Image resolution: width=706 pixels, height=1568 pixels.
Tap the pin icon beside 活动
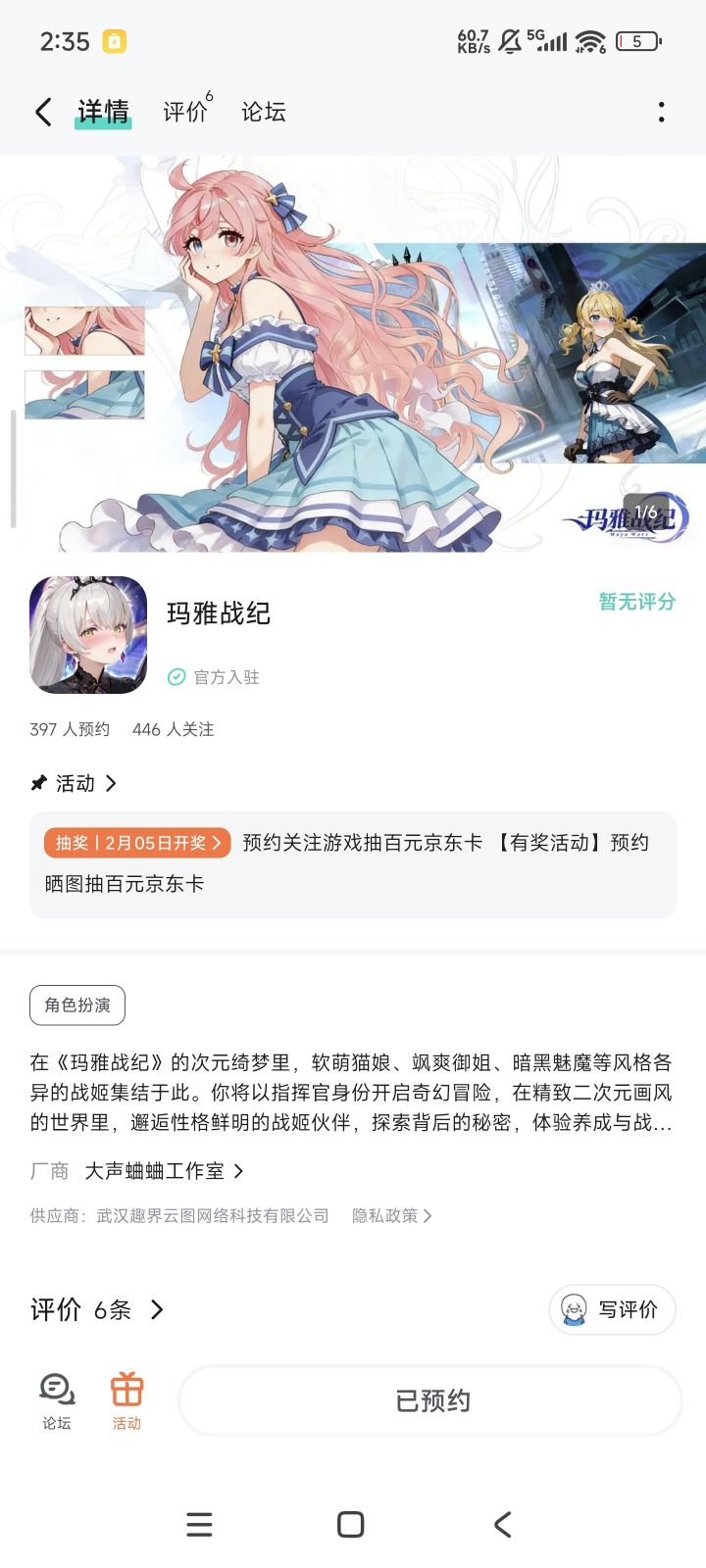pos(37,783)
